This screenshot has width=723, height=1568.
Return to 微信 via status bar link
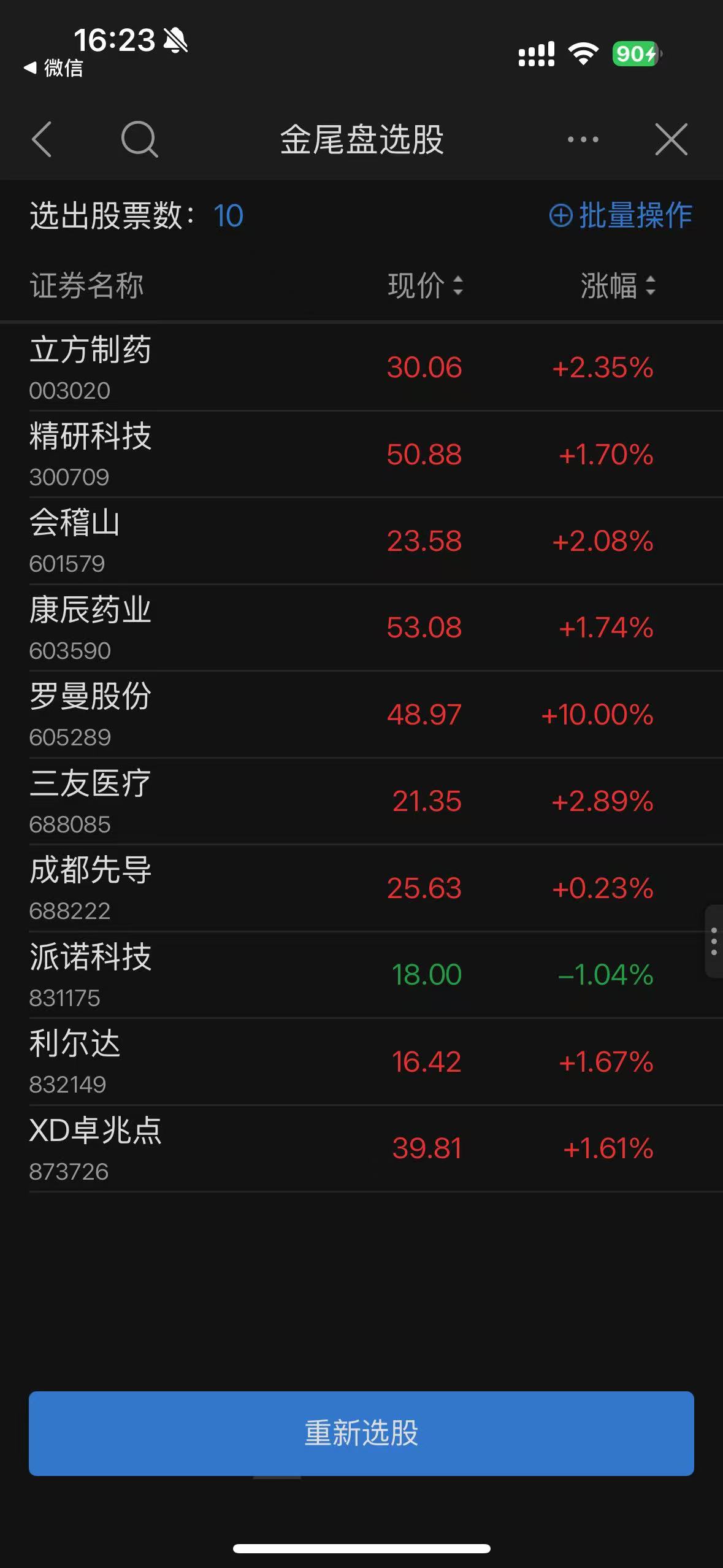tap(53, 67)
